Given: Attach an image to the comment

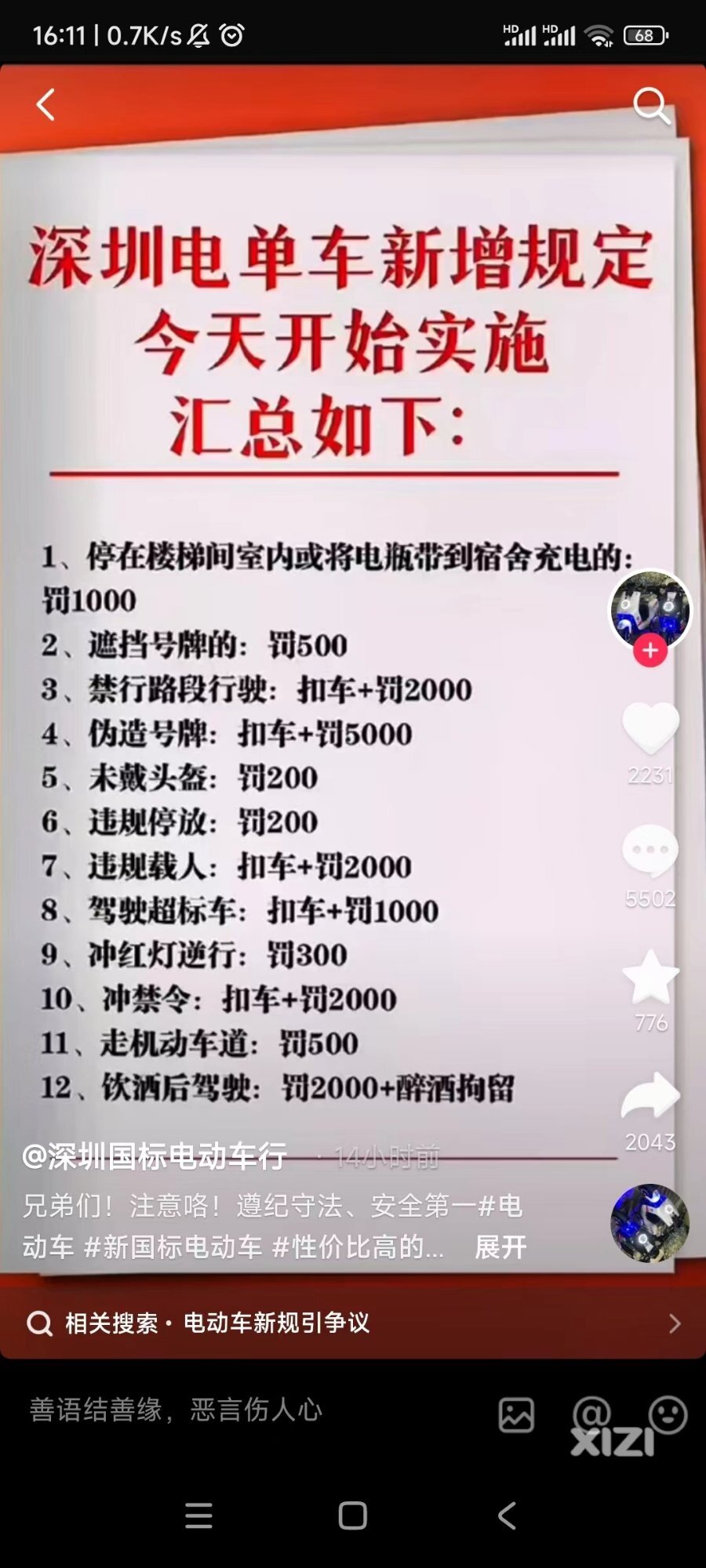Looking at the screenshot, I should [x=516, y=1415].
